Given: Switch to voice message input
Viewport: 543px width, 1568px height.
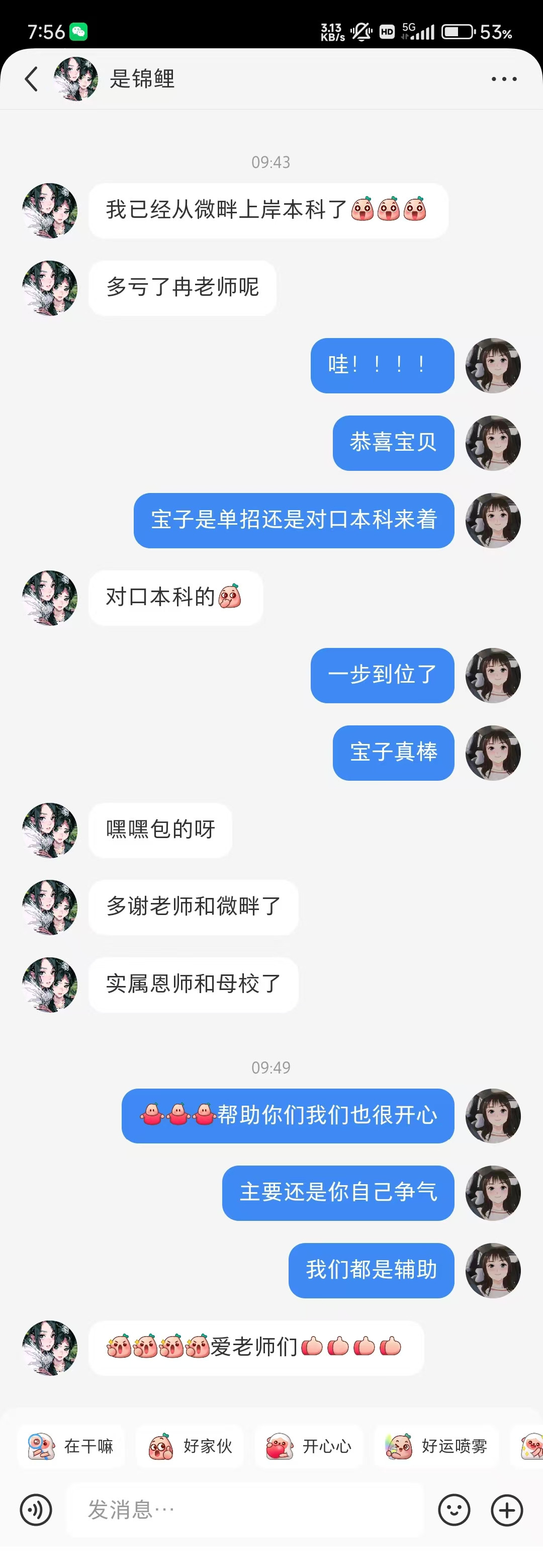Looking at the screenshot, I should pos(36,1510).
